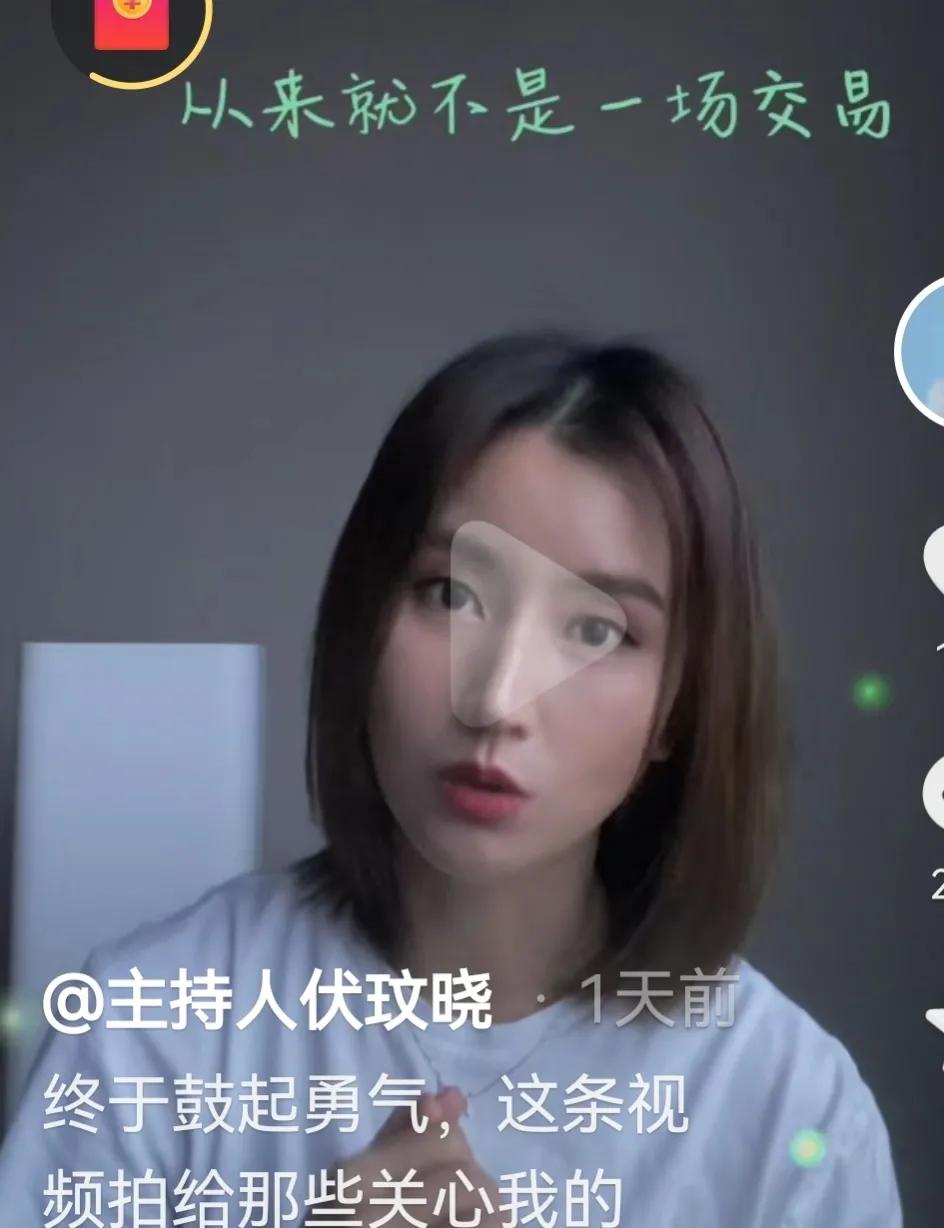Open the profile of @主持人伏玫晓
The height and width of the screenshot is (1228, 944).
268,1001
